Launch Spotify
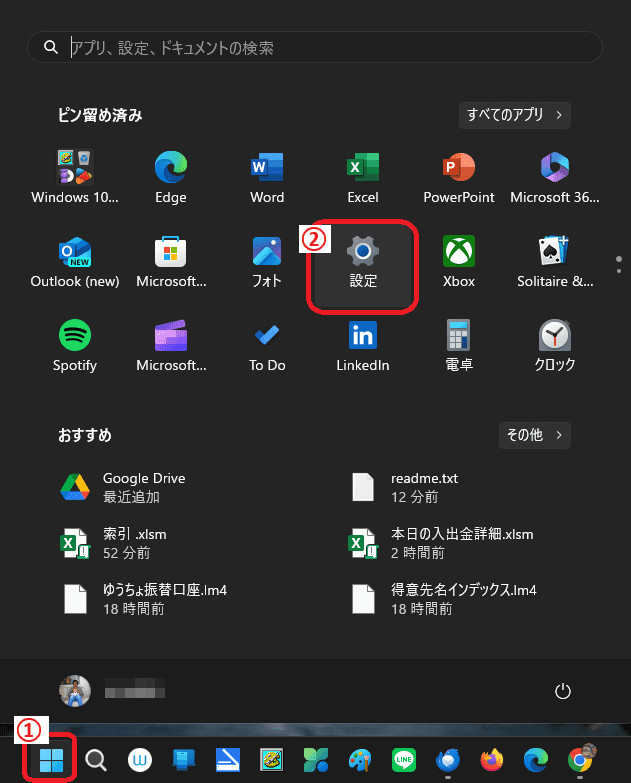 tap(75, 345)
